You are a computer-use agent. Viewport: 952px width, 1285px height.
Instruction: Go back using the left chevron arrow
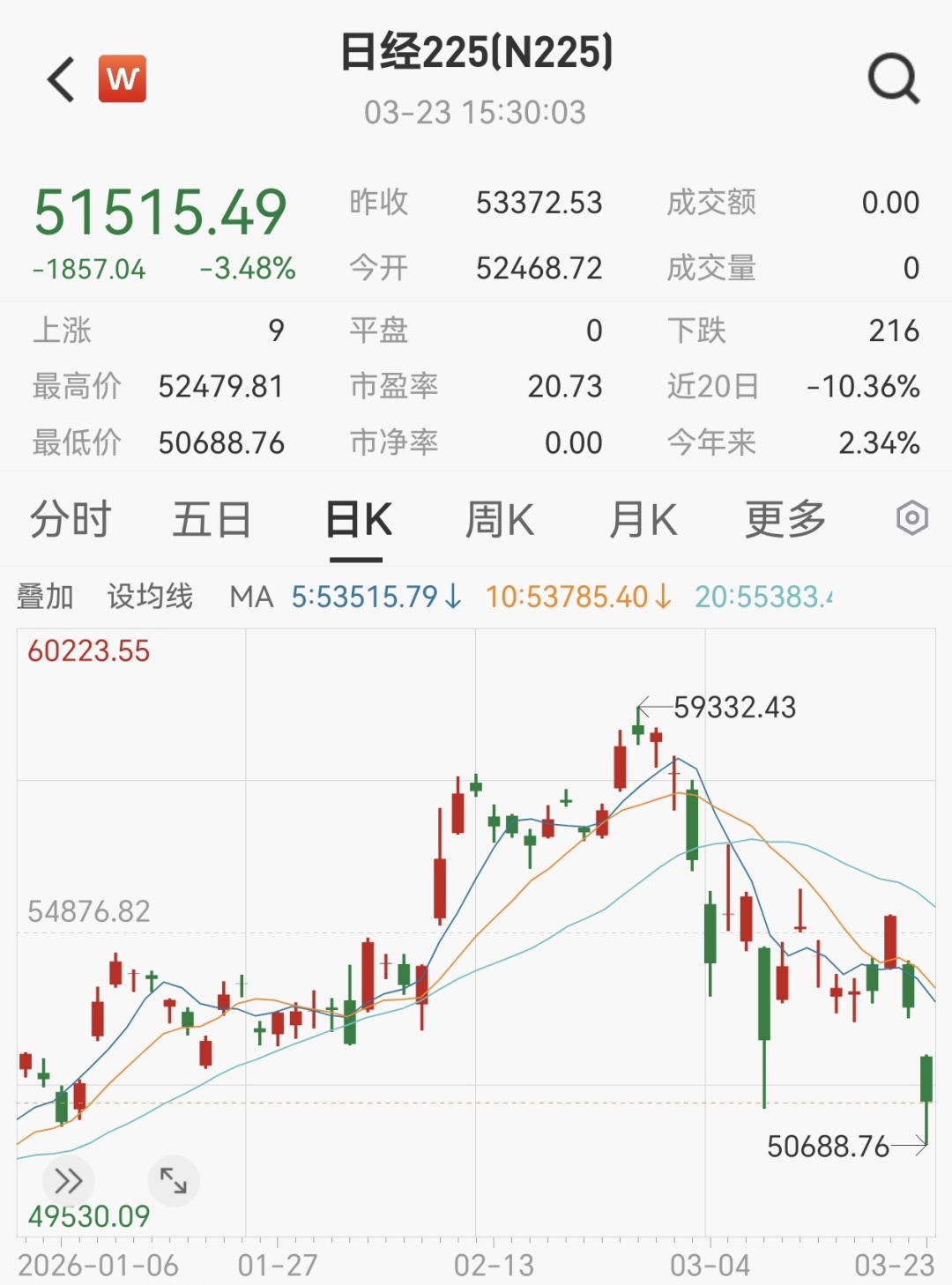(x=58, y=78)
